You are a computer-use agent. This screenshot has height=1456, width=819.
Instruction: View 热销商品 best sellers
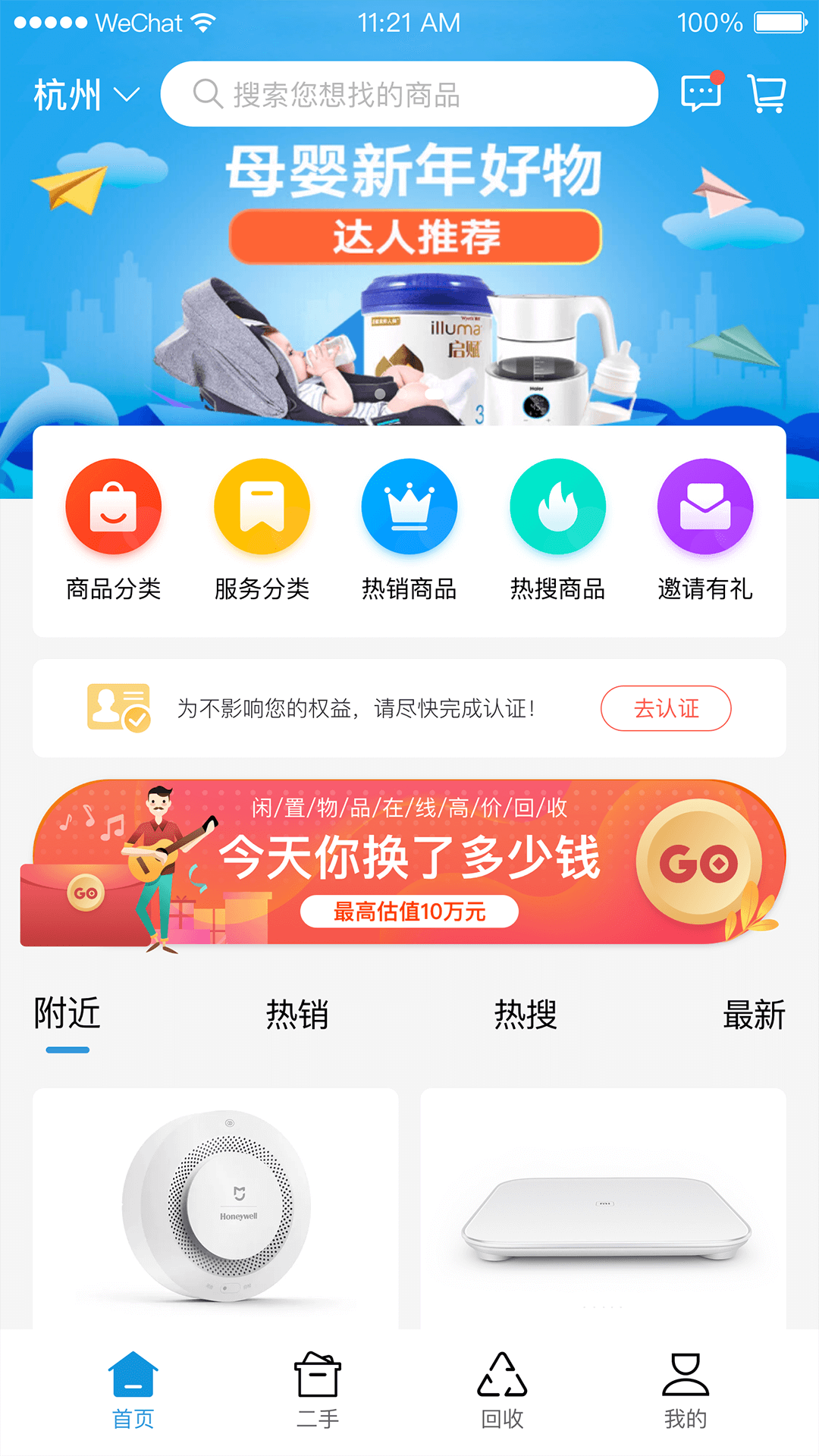[409, 529]
